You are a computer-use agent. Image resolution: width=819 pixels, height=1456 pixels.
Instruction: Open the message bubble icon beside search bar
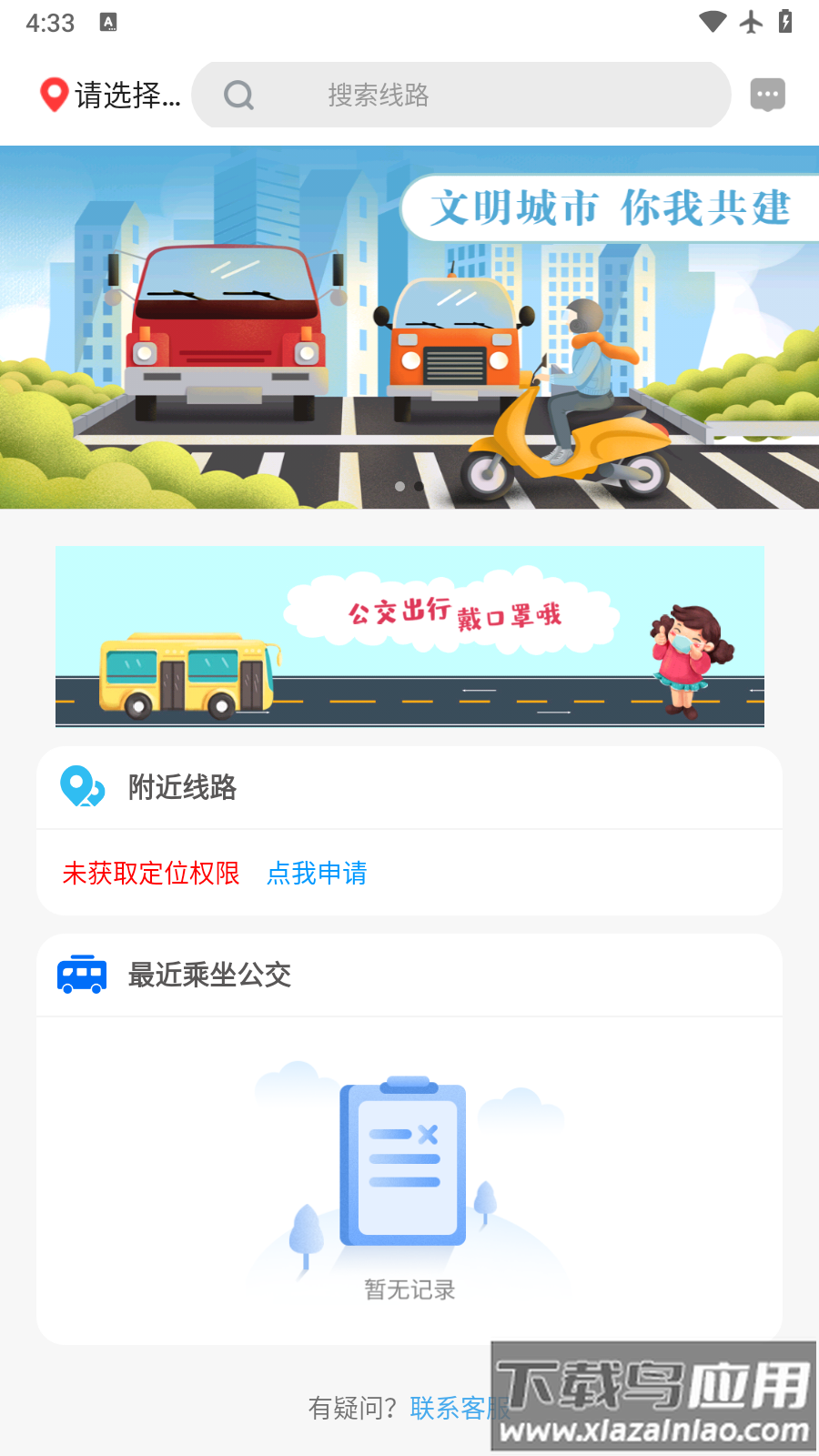pyautogui.click(x=767, y=94)
